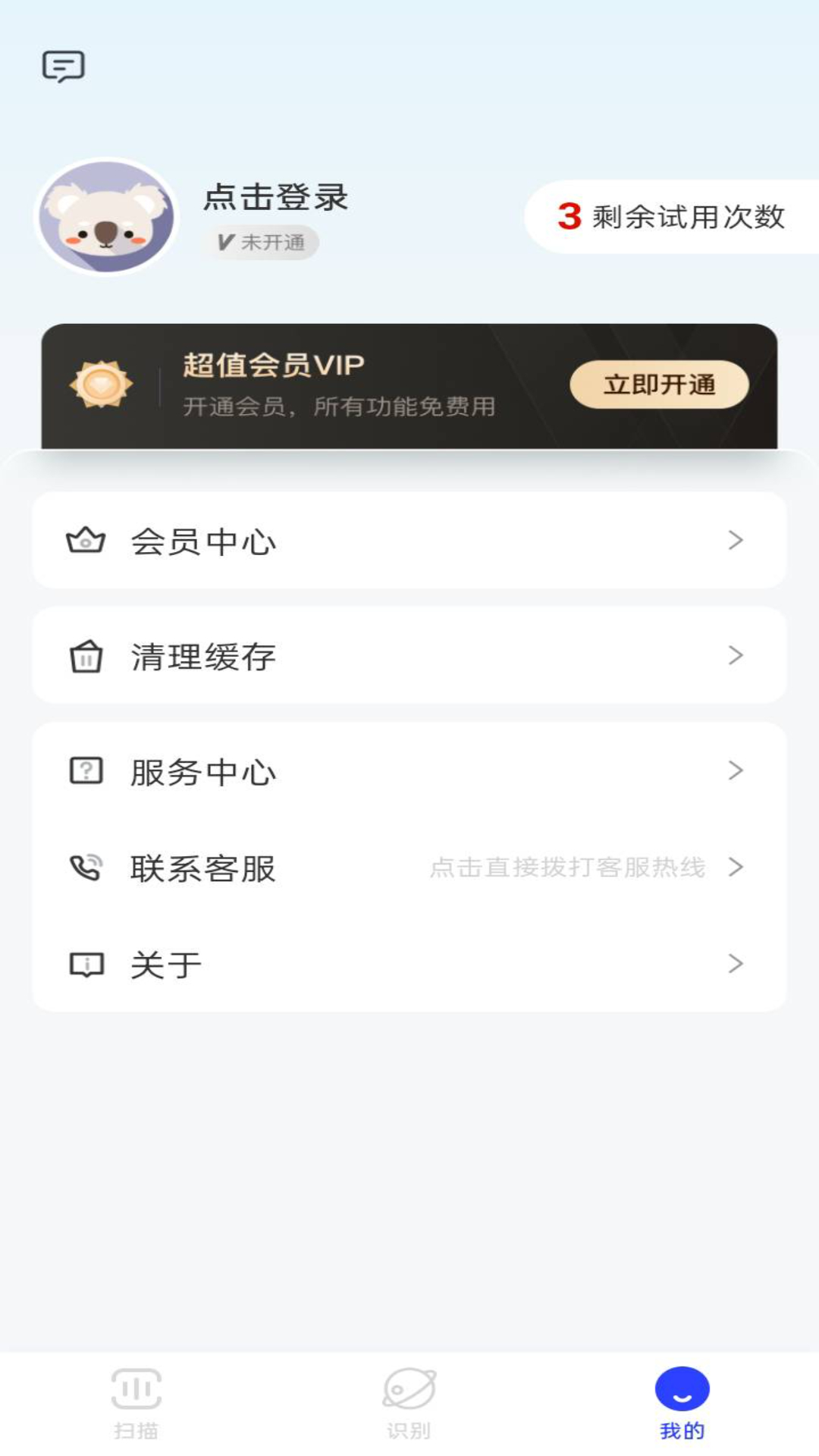Select the question mark icon beside 服务中心
819x1456 pixels.
[x=86, y=771]
